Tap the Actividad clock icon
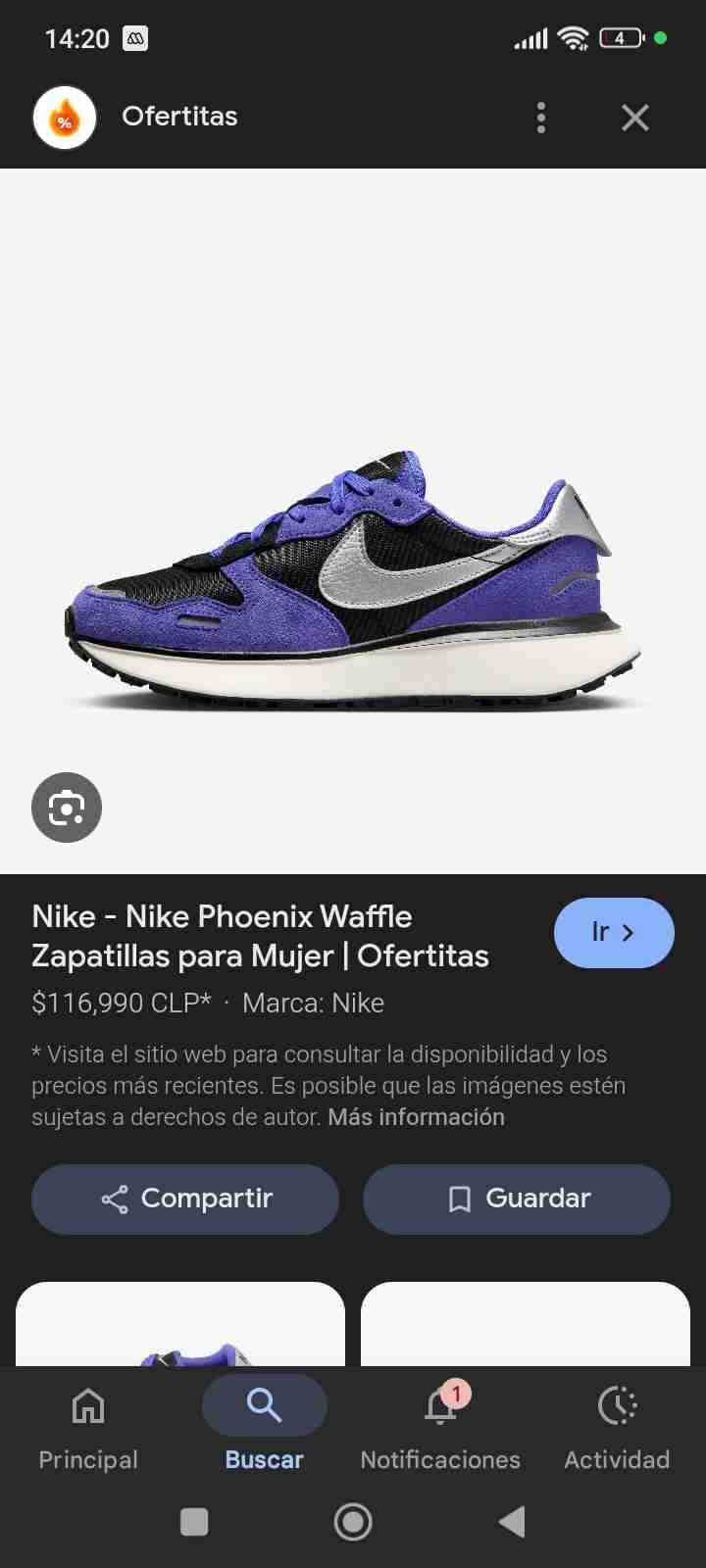Viewport: 706px width, 1568px height. (x=617, y=1405)
